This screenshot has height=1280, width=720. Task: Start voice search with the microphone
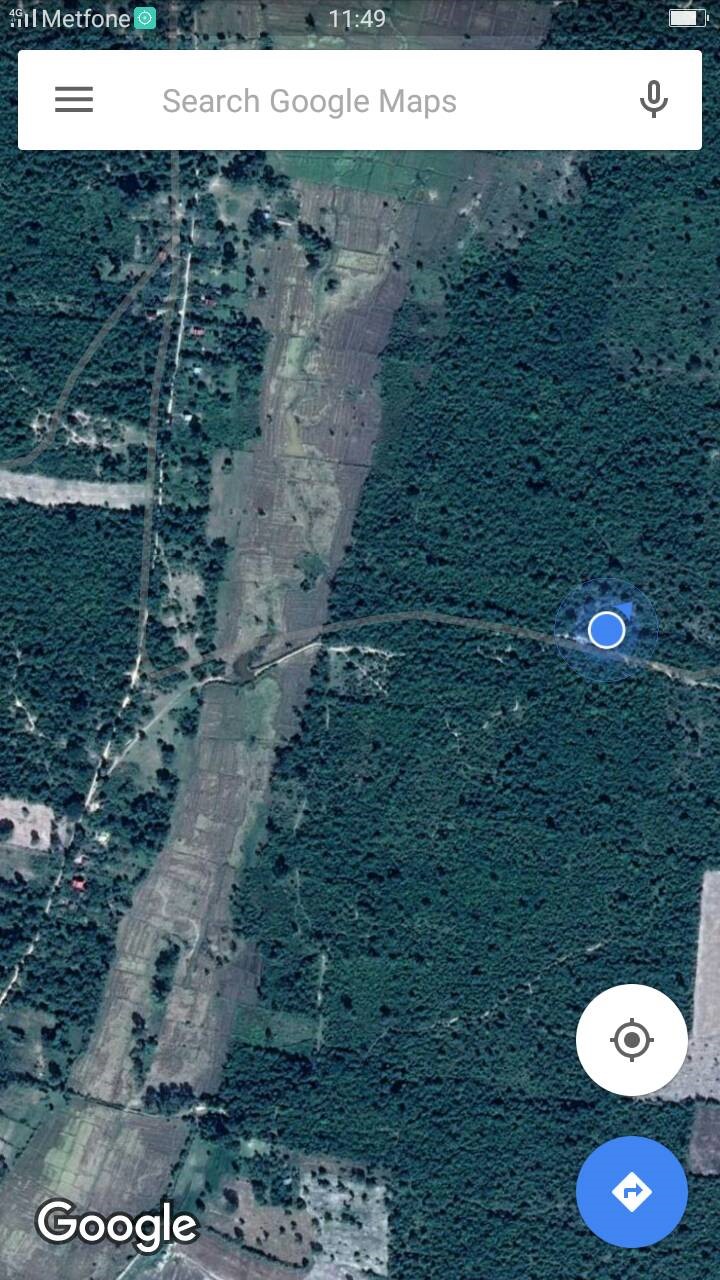click(x=653, y=100)
